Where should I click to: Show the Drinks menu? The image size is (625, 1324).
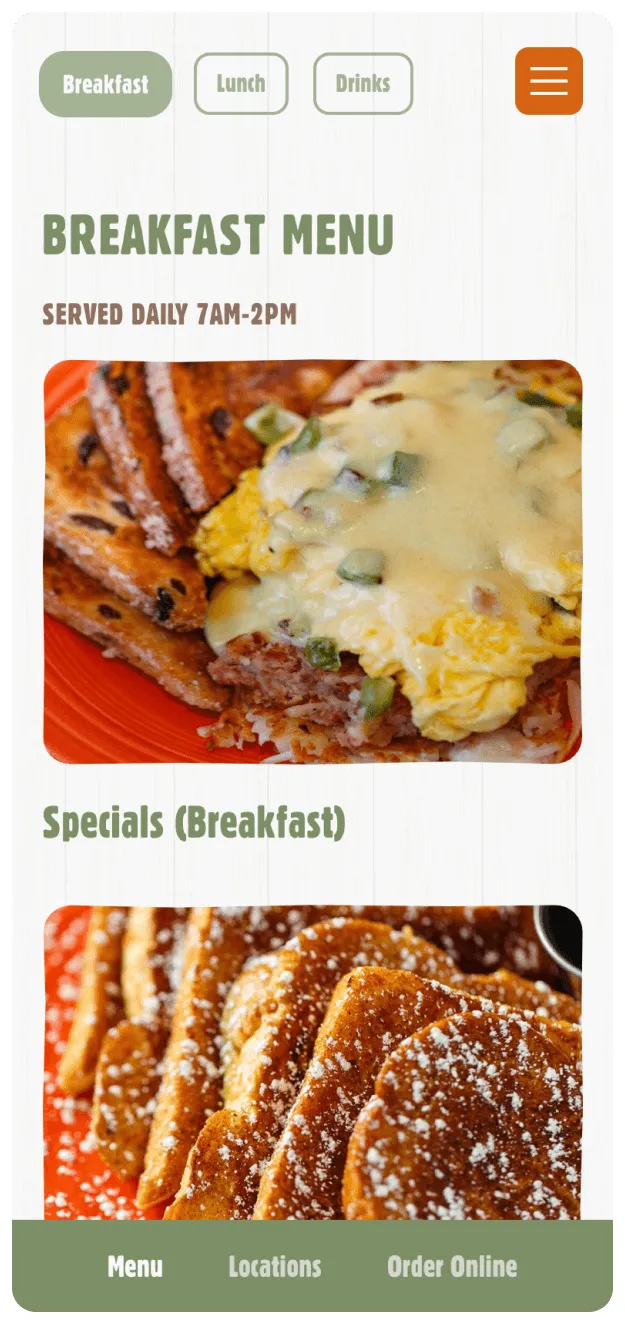pos(363,83)
